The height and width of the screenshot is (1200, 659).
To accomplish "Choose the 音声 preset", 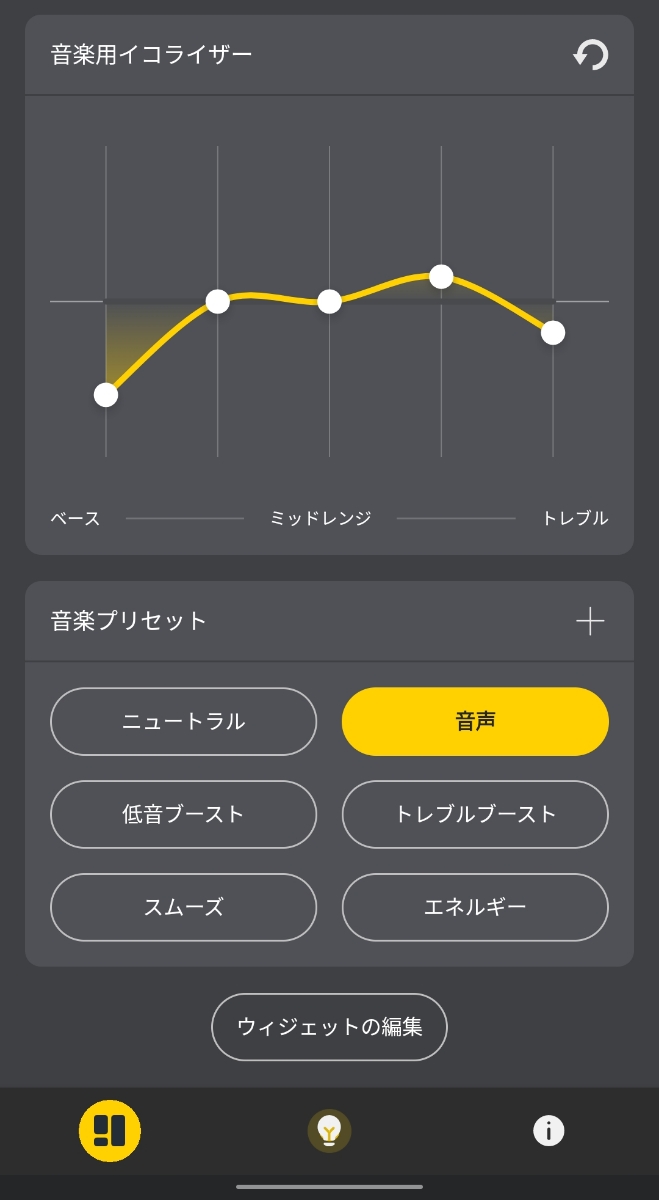I will [x=475, y=721].
